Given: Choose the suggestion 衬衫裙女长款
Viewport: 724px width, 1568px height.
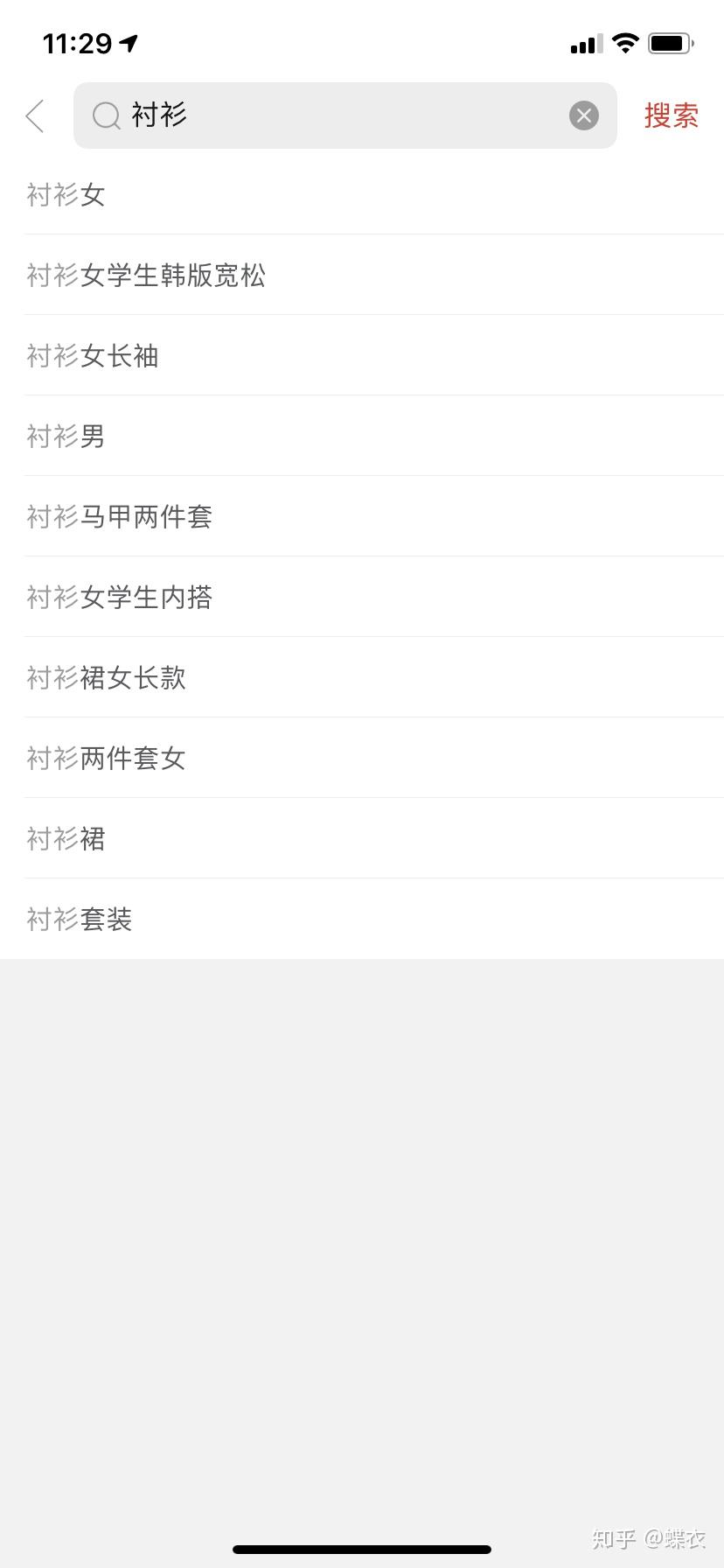Looking at the screenshot, I should (x=107, y=677).
